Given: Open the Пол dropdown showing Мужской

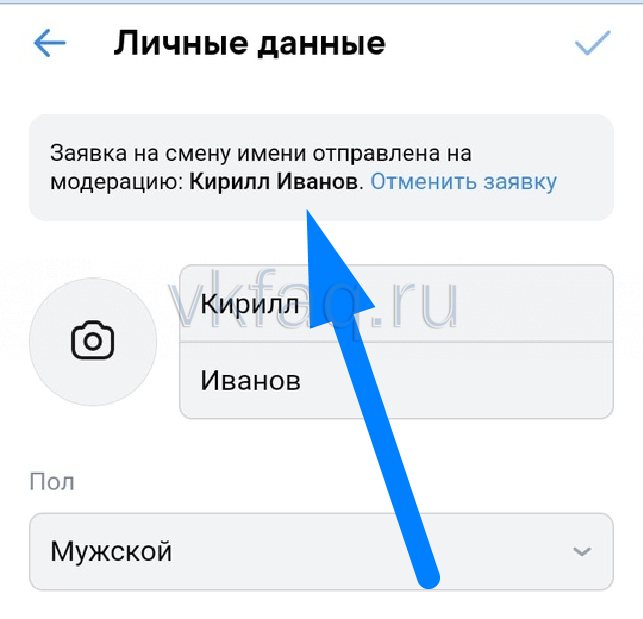Looking at the screenshot, I should click(320, 551).
